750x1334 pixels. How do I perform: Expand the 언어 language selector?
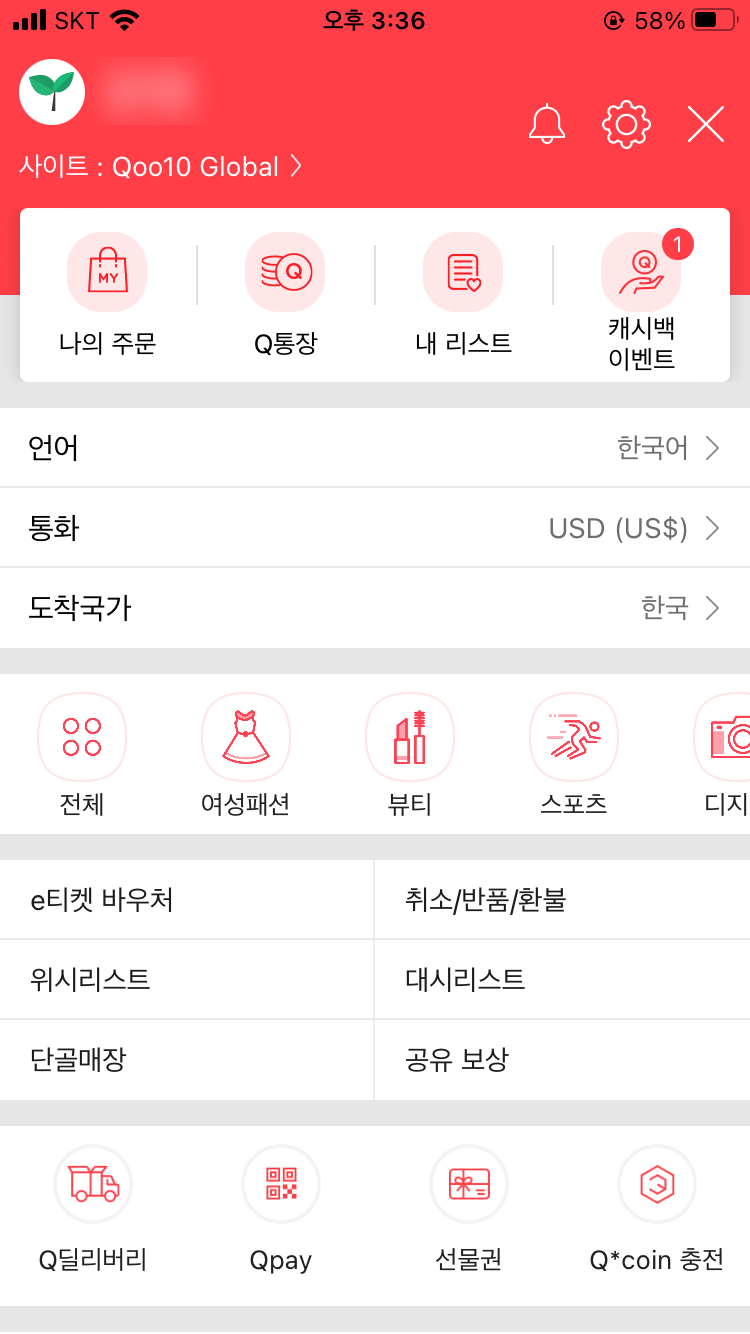[x=375, y=447]
